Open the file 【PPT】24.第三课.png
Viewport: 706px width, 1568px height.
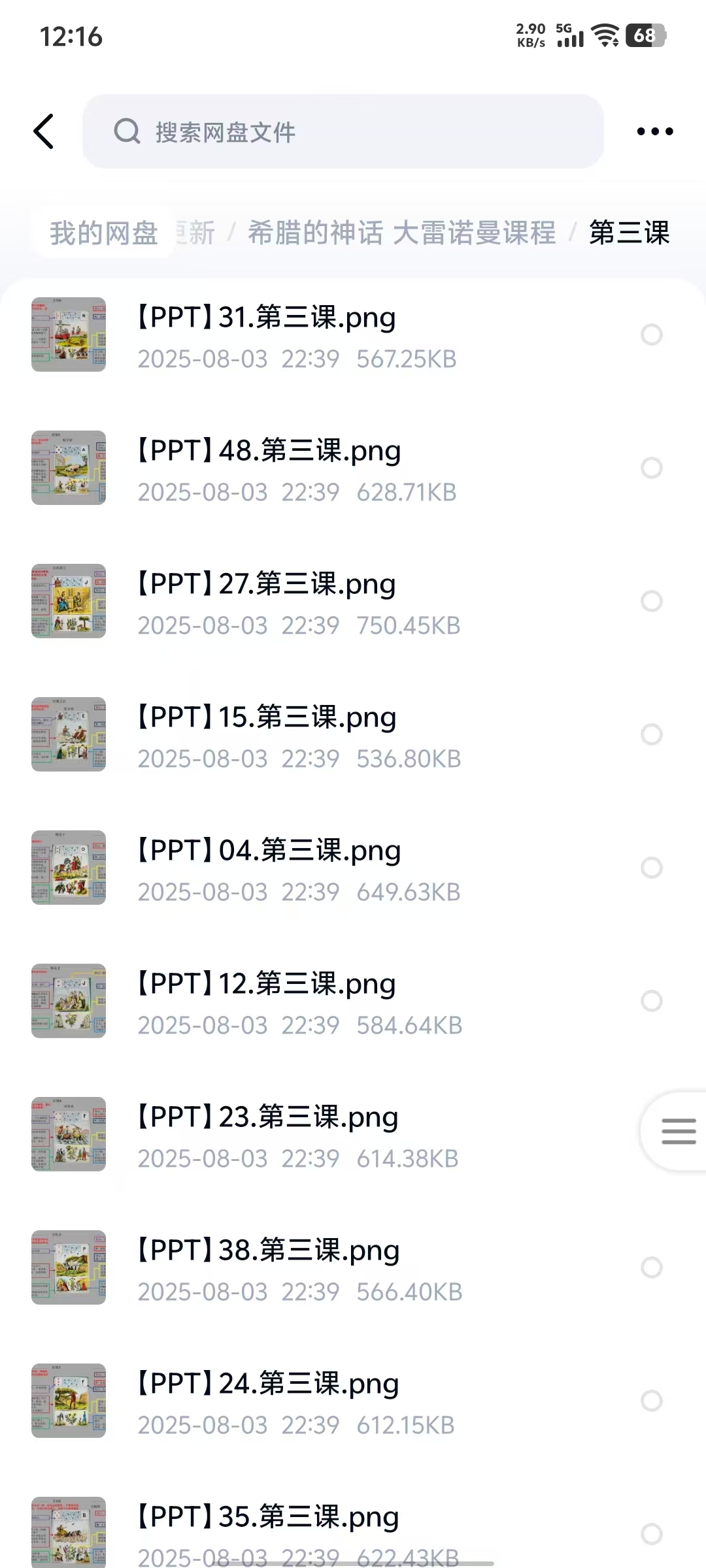pos(267,1384)
